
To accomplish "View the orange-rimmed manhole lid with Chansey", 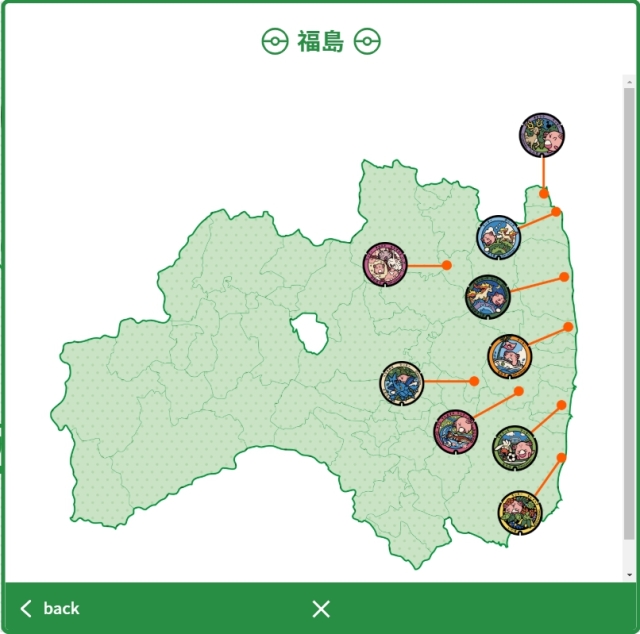I will click(509, 355).
